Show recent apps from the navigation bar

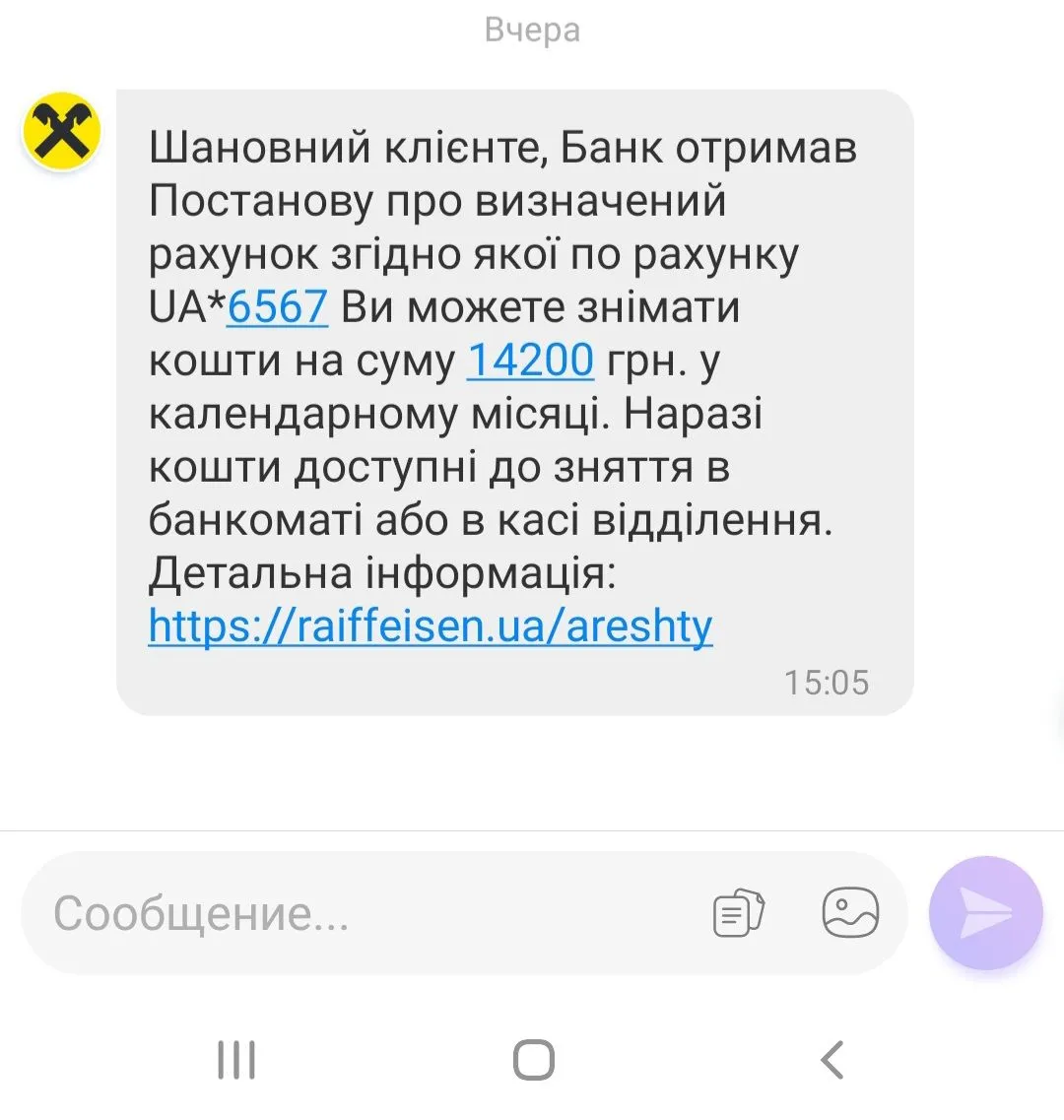pyautogui.click(x=236, y=1061)
